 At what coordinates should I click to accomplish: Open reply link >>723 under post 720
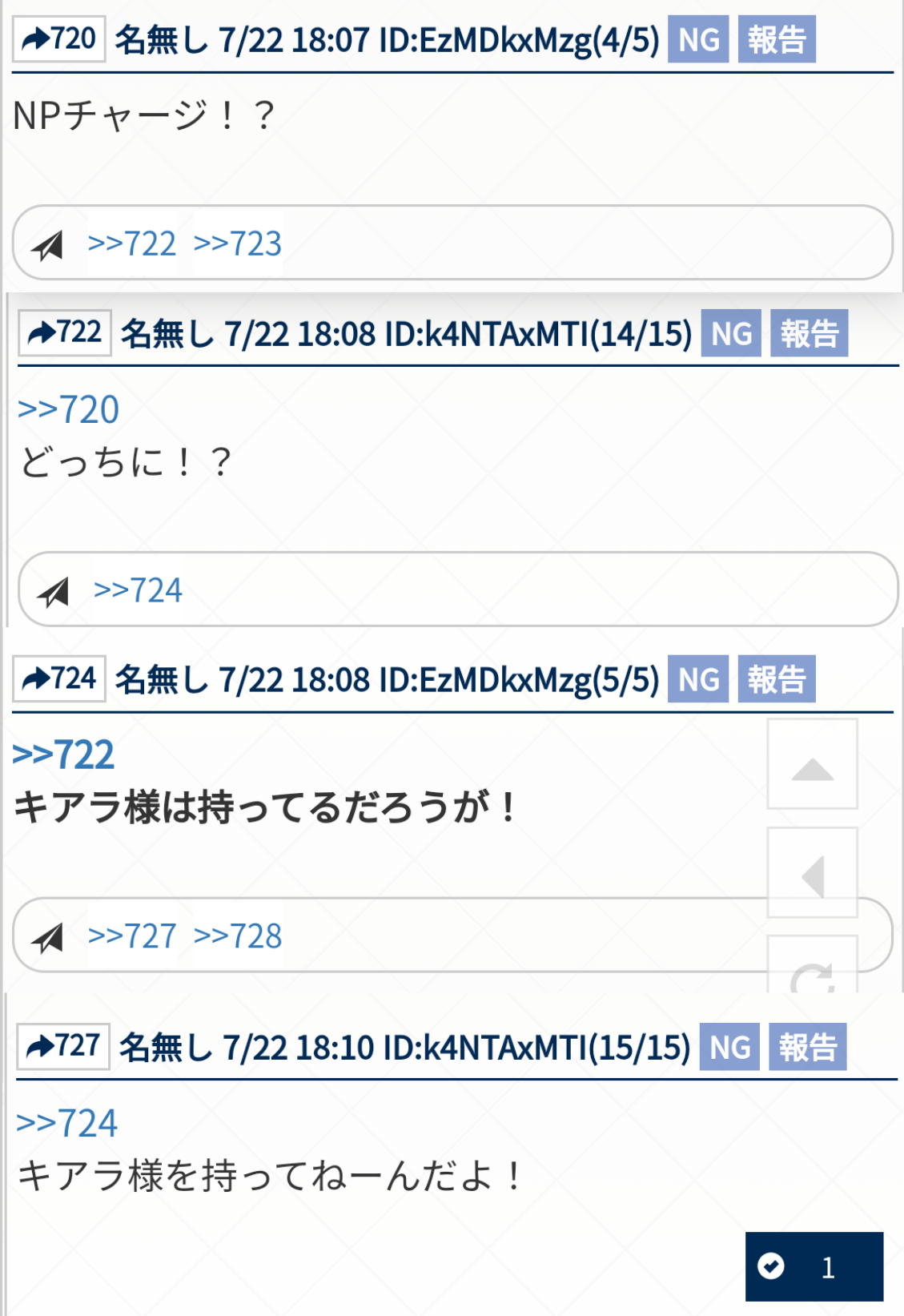238,243
